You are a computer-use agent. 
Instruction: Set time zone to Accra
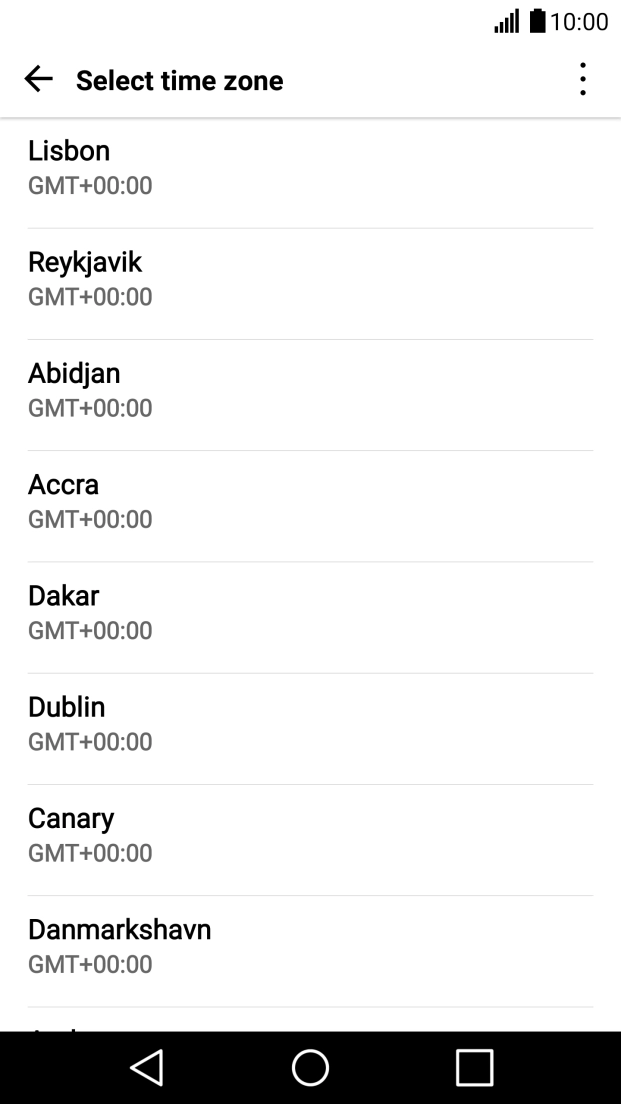[x=310, y=501]
